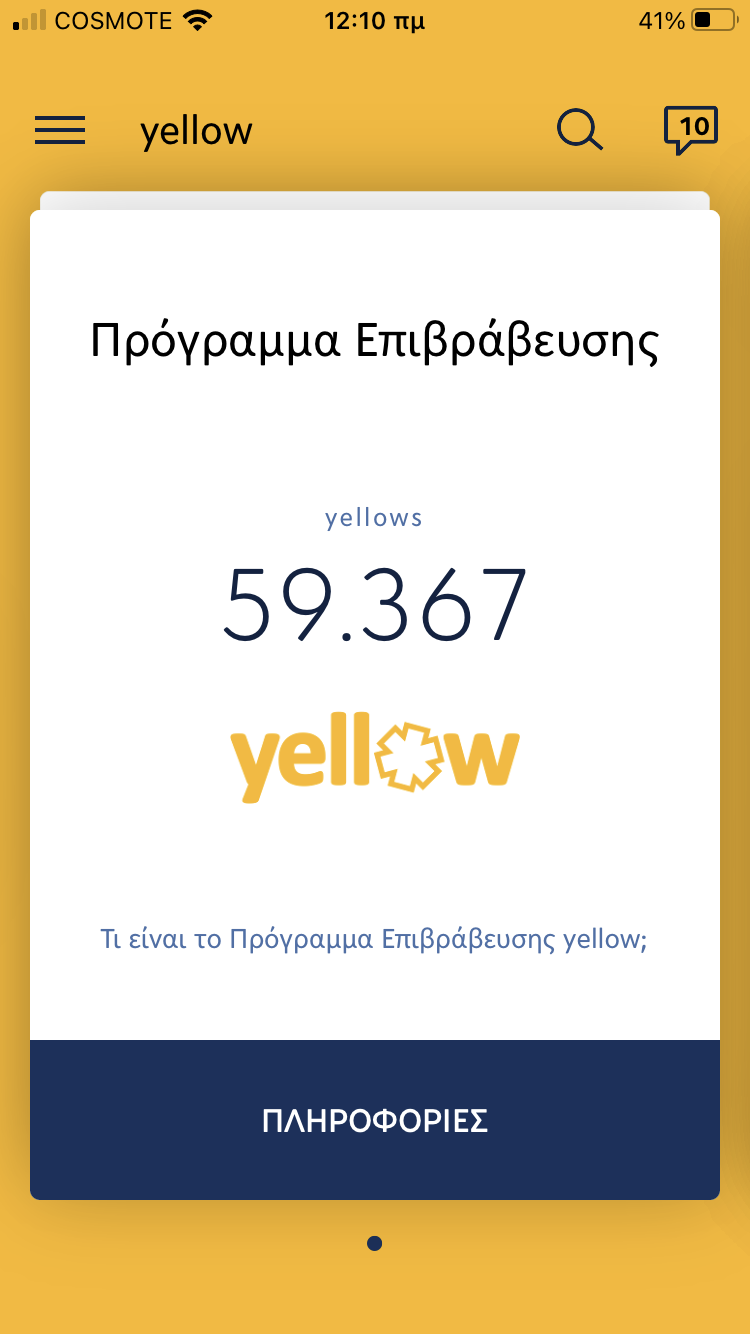
Task: Tap the ΠΛΗΡΟΦΟΡΙΕΣ button
Action: coord(375,1120)
